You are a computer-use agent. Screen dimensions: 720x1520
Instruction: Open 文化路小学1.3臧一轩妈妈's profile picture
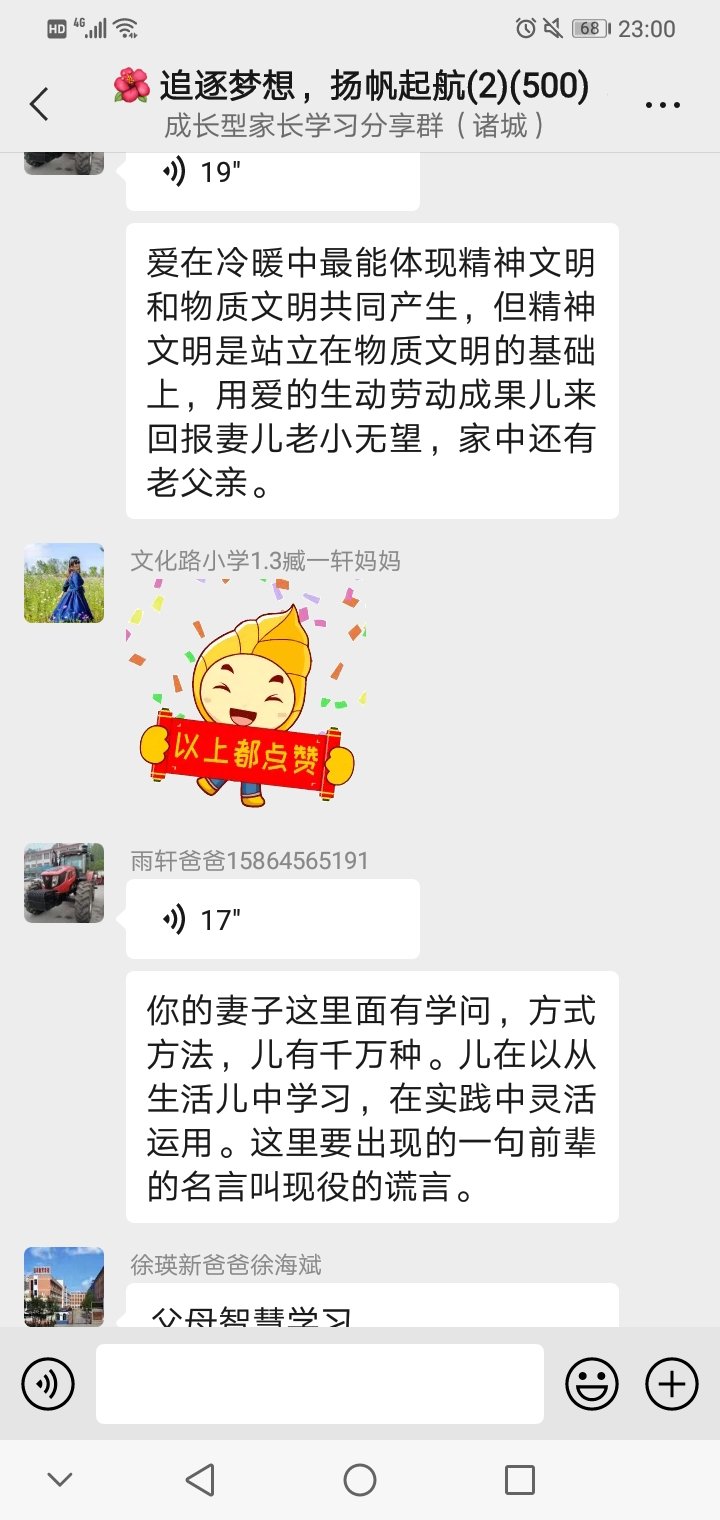click(x=63, y=583)
